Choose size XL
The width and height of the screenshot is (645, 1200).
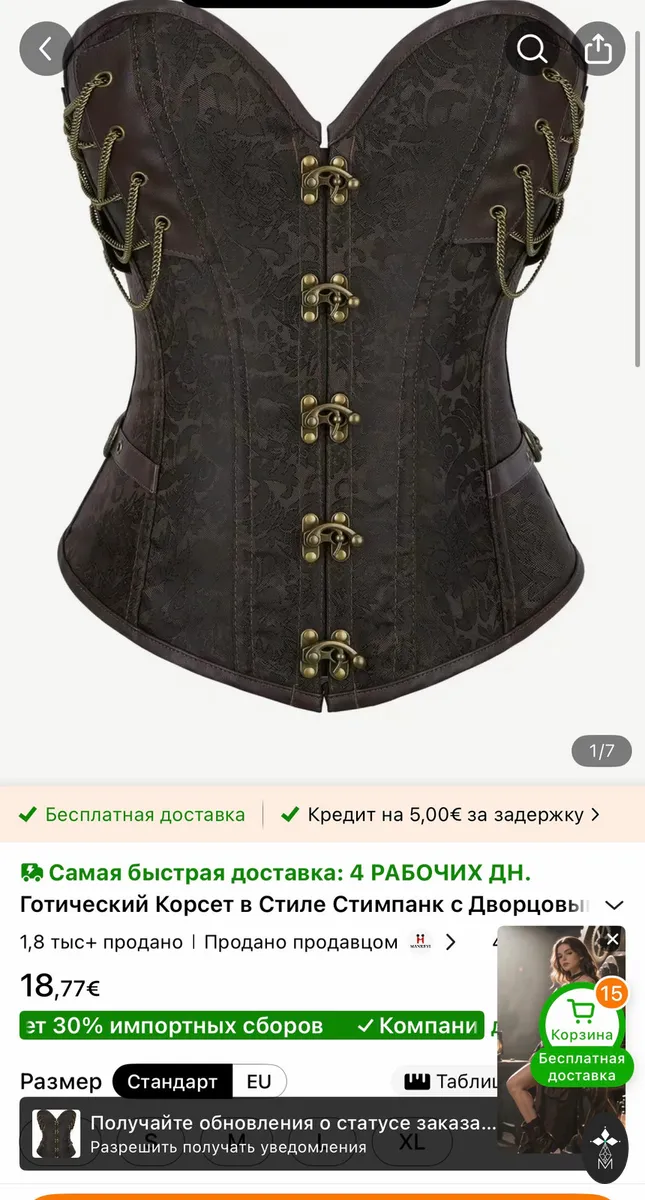click(x=412, y=1141)
